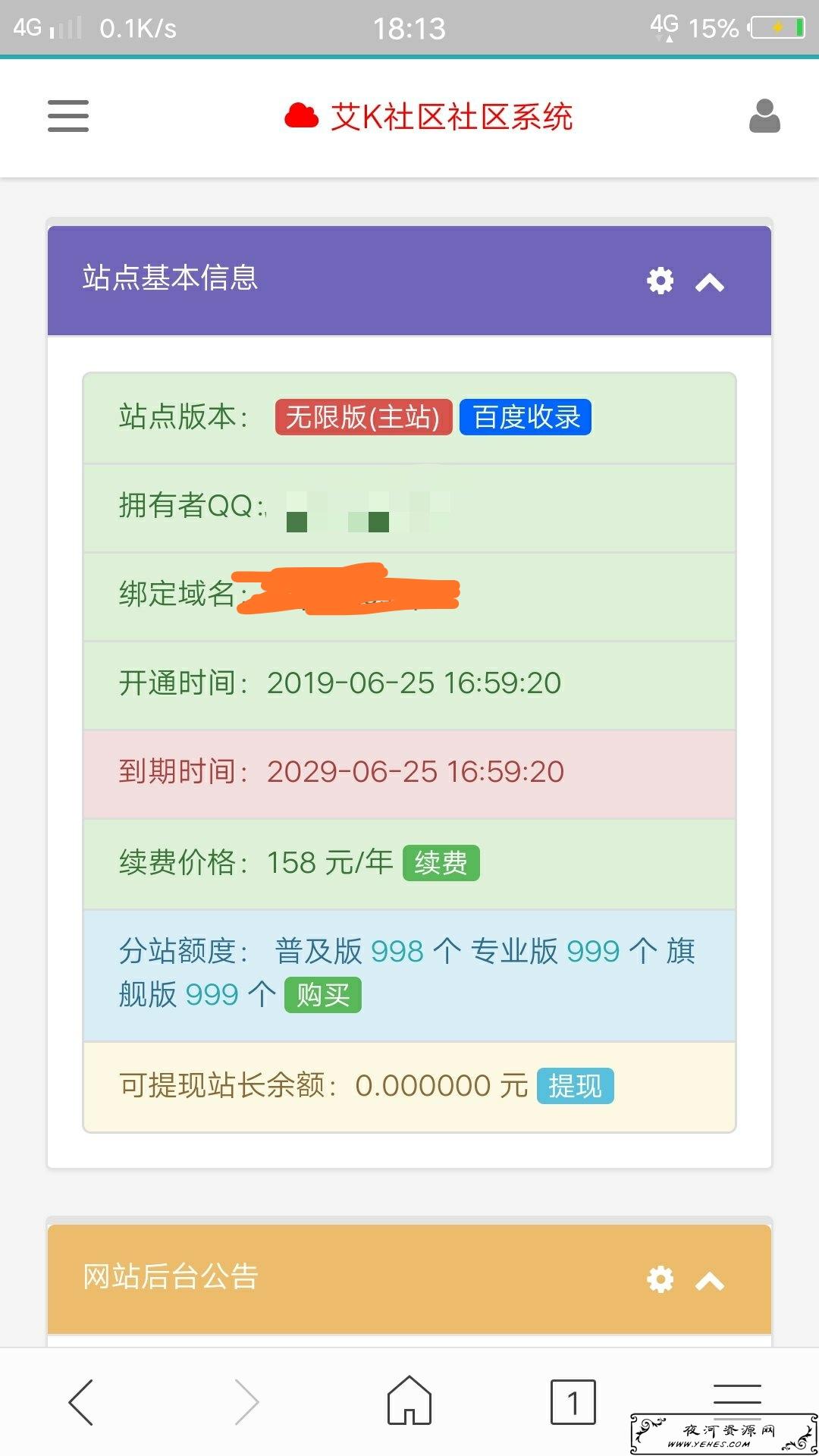This screenshot has width=819, height=1456.
Task: Tap 购买 to buy sub-site quota
Action: (x=323, y=995)
